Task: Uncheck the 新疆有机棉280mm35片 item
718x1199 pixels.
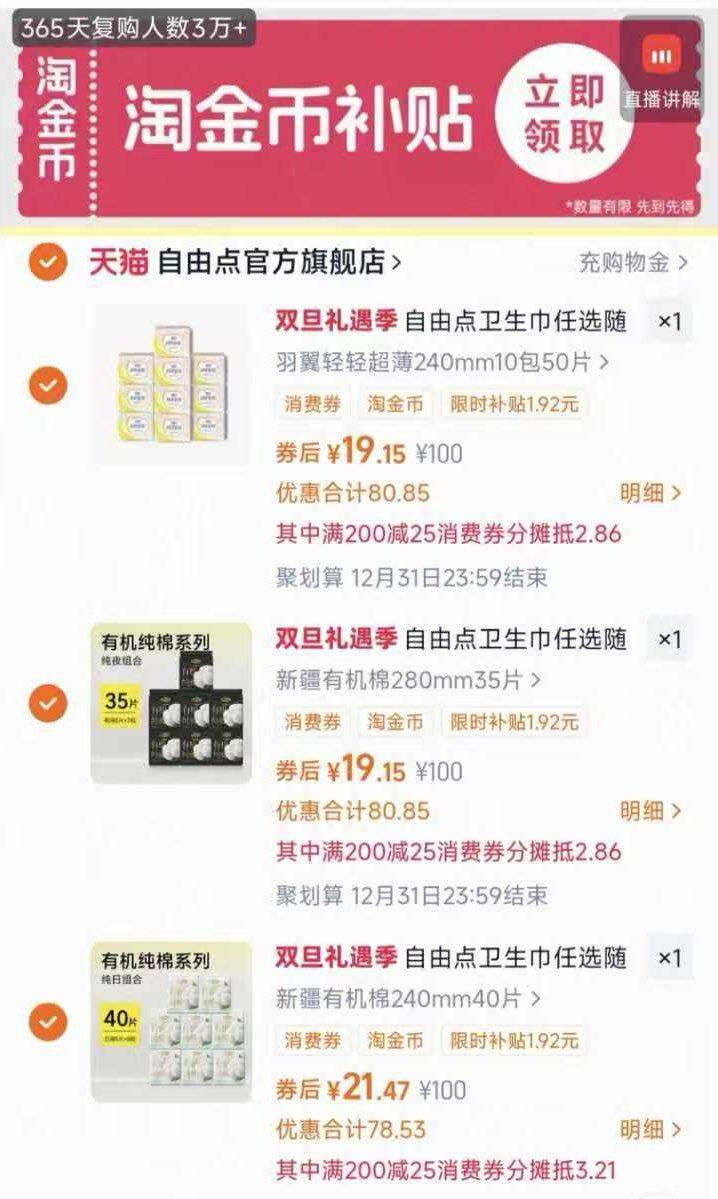Action: 47,704
